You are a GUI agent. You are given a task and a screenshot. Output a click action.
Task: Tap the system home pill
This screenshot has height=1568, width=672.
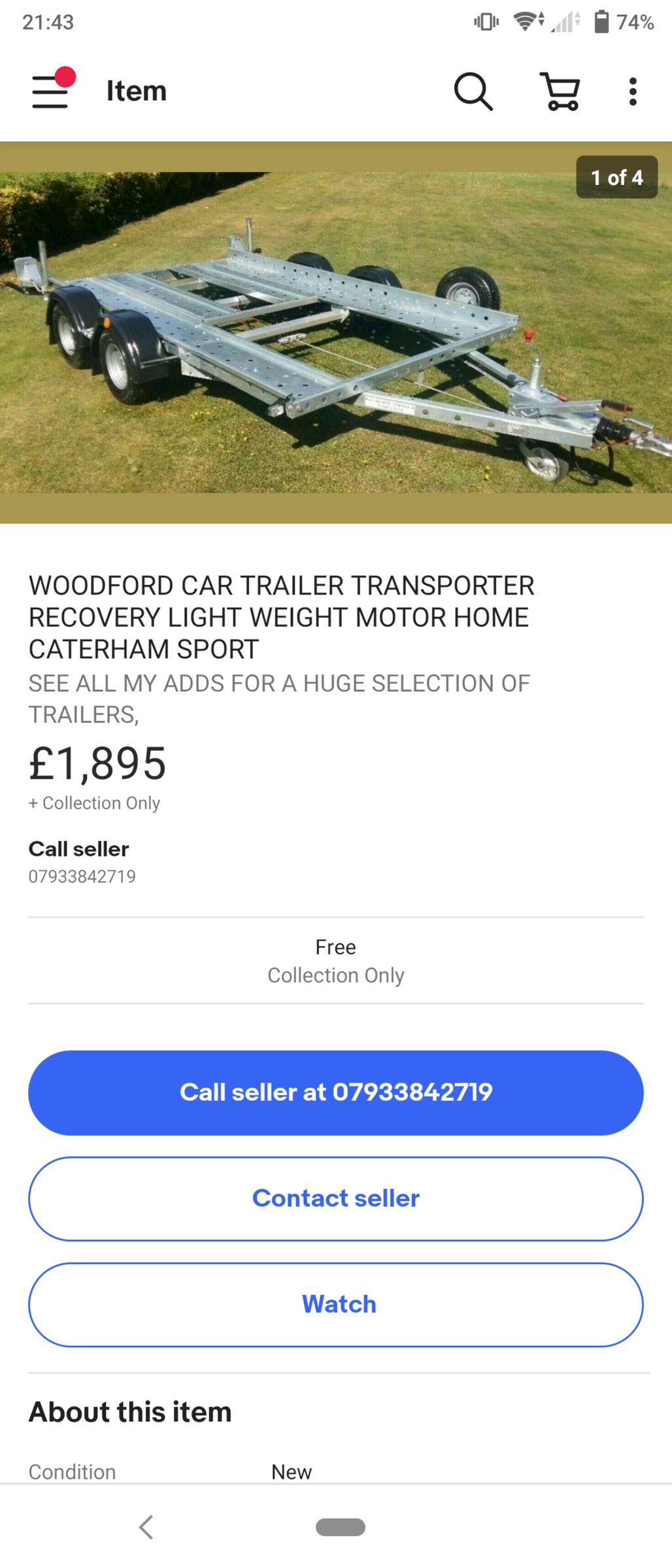pos(340,1527)
